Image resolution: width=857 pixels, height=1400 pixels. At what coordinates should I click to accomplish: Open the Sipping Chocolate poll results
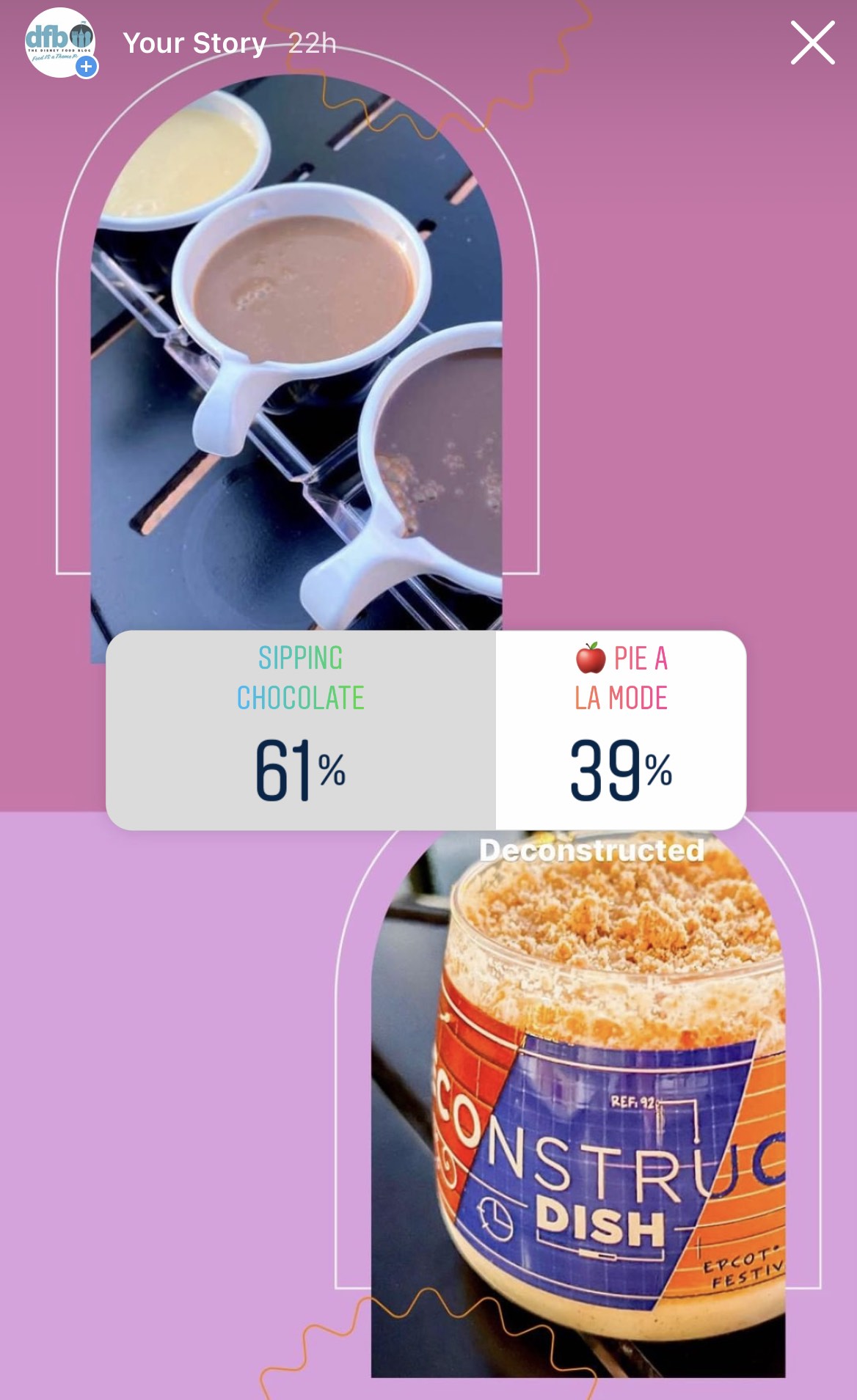pos(301,730)
